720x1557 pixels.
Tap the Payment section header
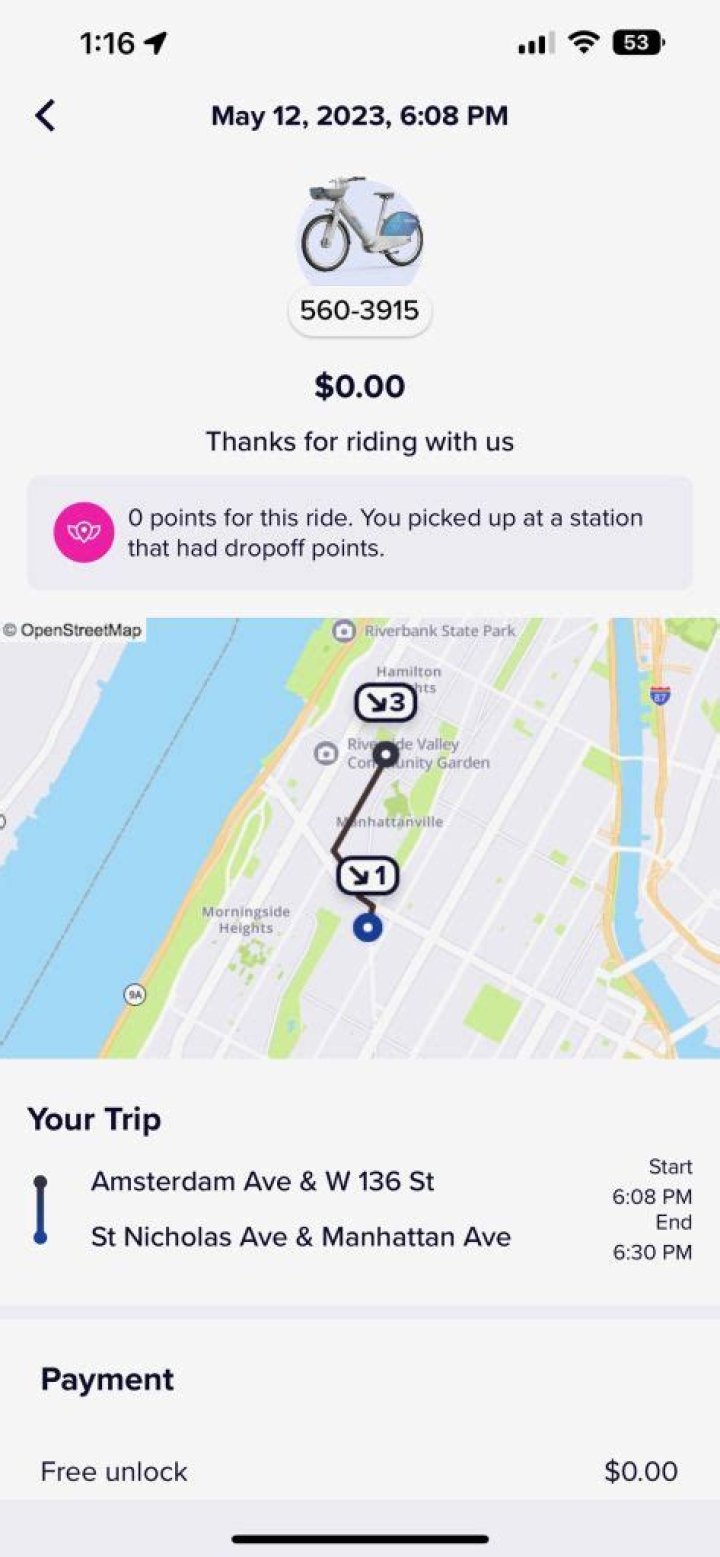(105, 1380)
